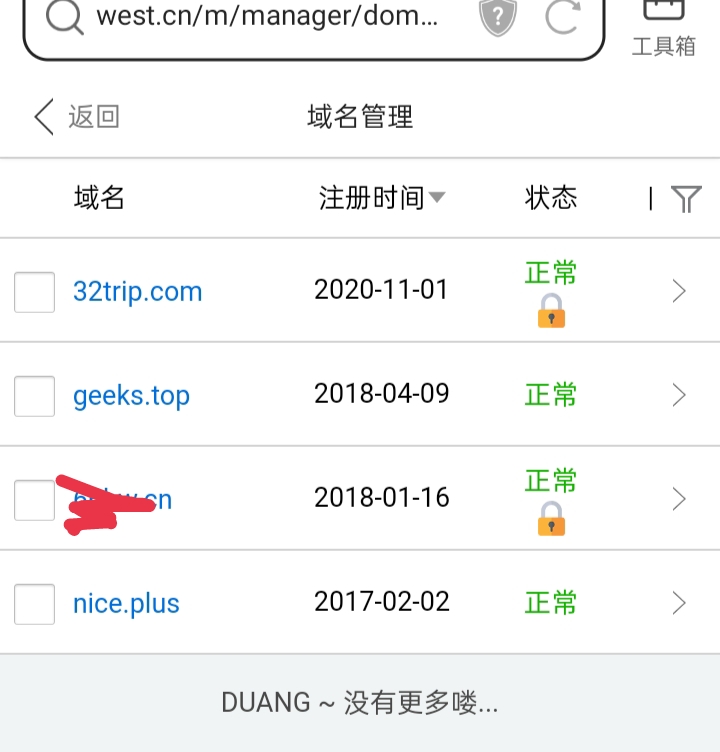Screen dimensions: 720x752
Task: Open the site security shield icon
Action: pyautogui.click(x=498, y=17)
